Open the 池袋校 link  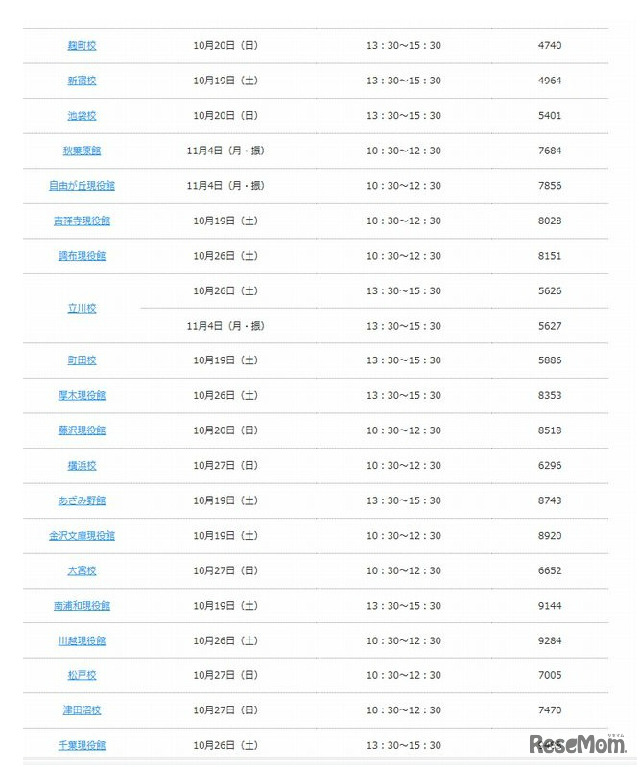tap(82, 116)
